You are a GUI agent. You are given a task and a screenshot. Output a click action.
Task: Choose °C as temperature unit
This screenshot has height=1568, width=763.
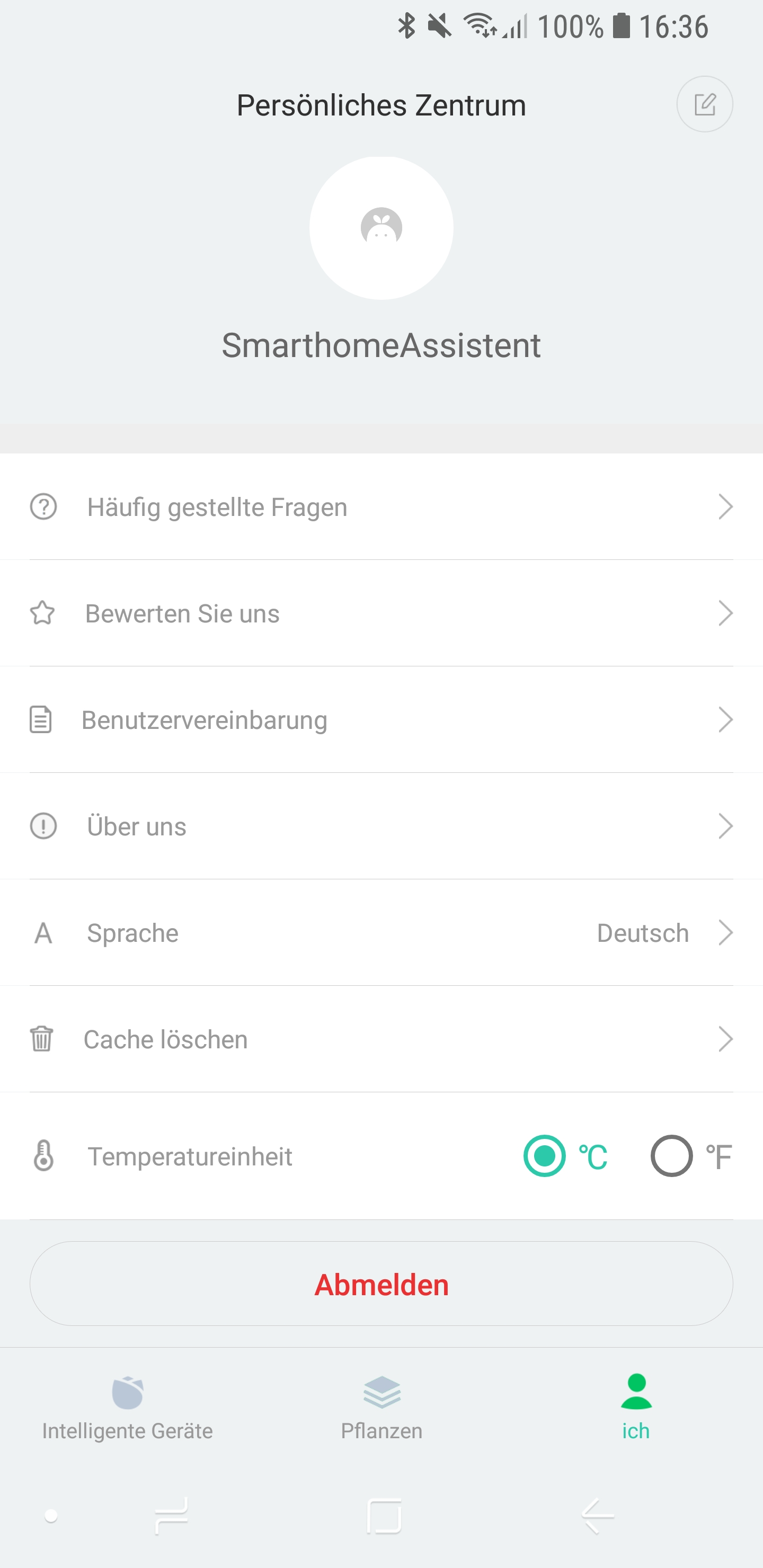tap(545, 1156)
